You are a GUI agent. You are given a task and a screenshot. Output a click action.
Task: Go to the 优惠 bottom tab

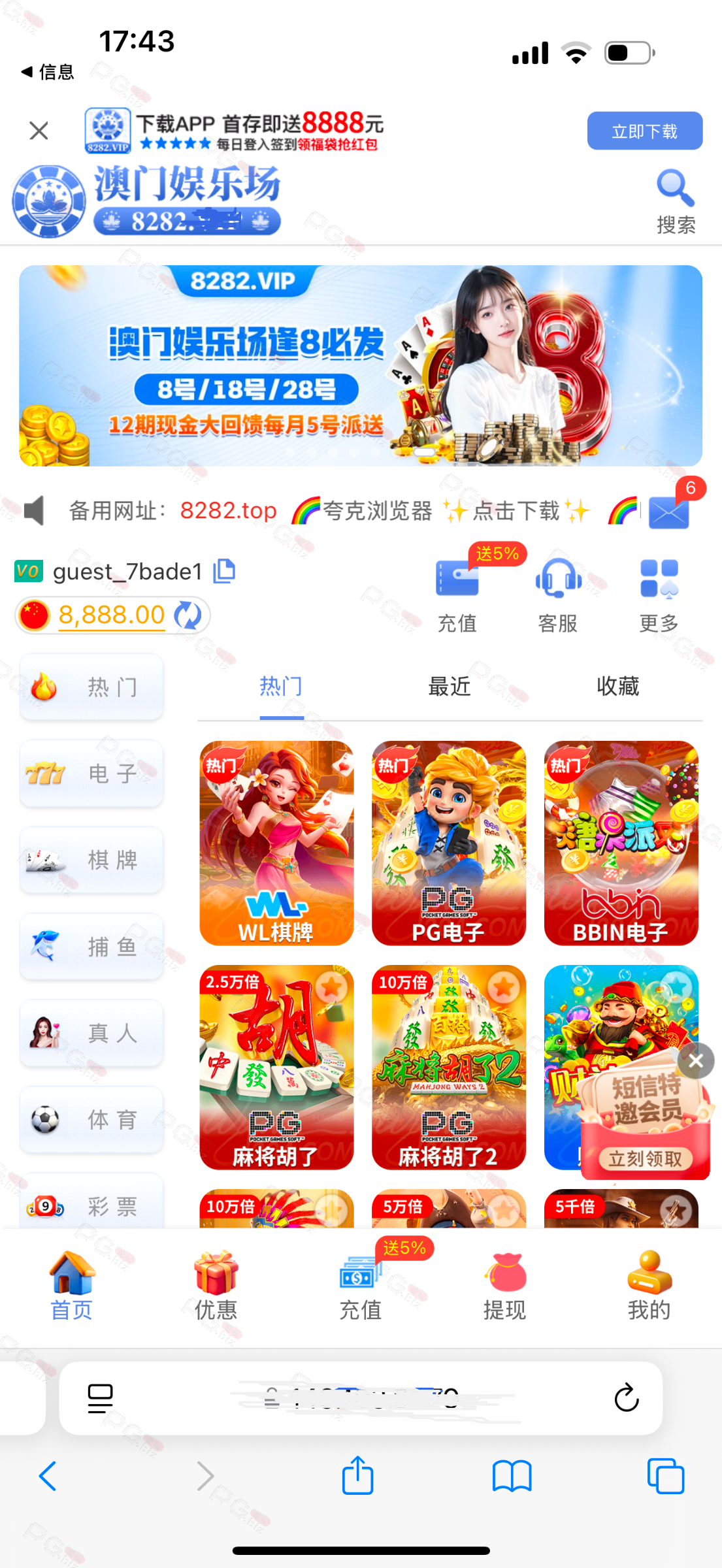coord(216,1285)
